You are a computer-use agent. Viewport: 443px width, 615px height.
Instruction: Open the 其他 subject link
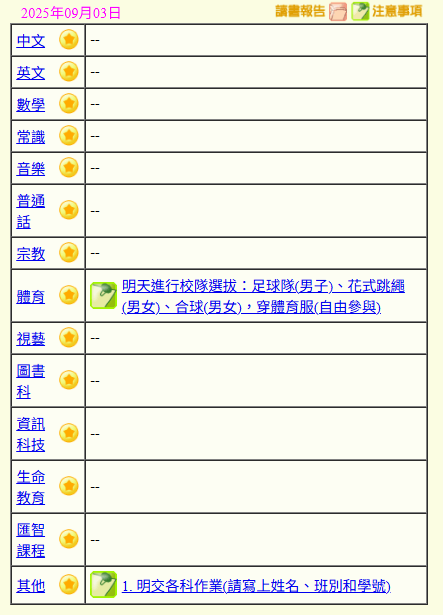pyautogui.click(x=31, y=586)
